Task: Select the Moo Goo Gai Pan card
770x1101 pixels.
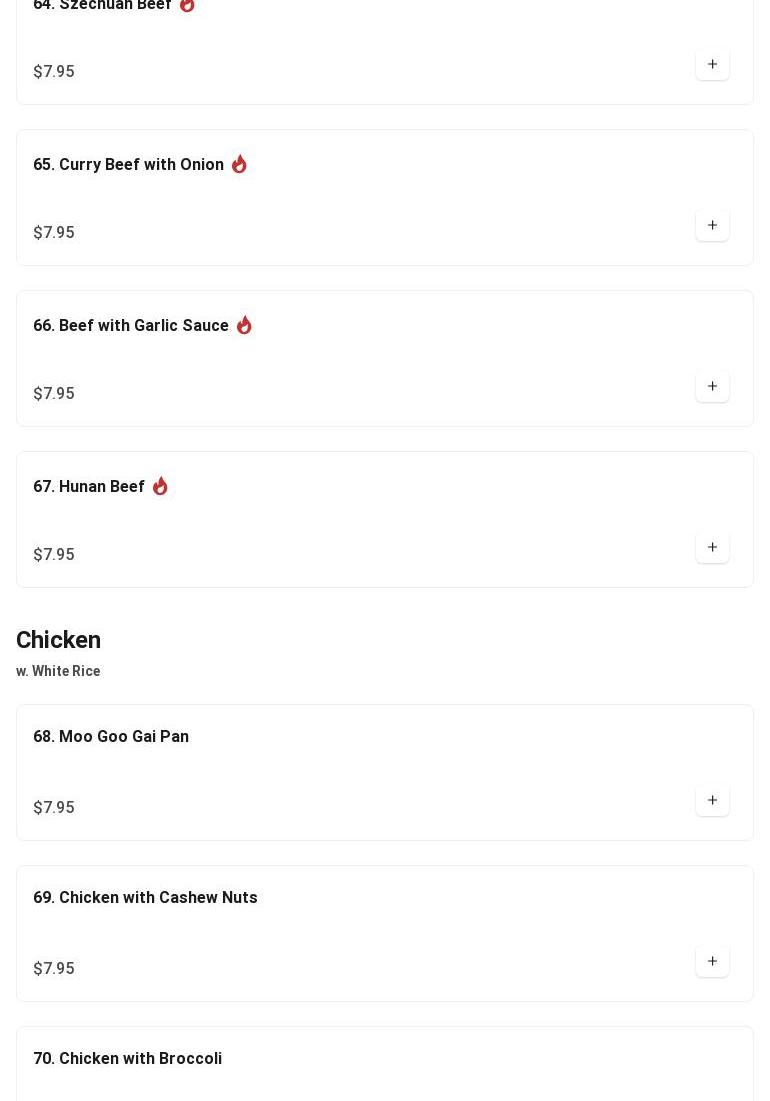Action: [x=111, y=737]
